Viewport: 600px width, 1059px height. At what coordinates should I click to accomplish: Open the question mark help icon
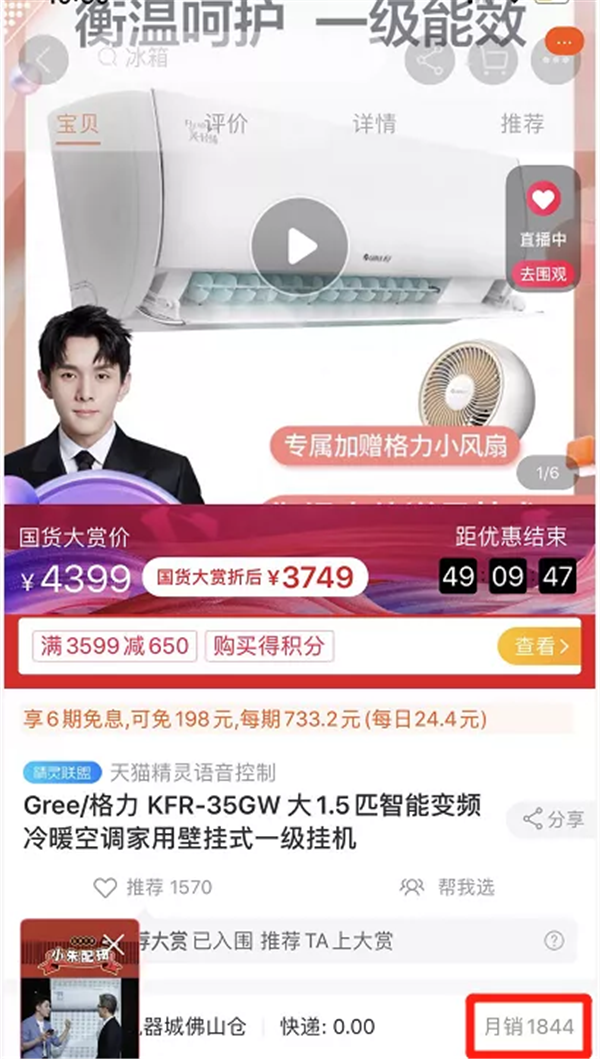coord(553,941)
